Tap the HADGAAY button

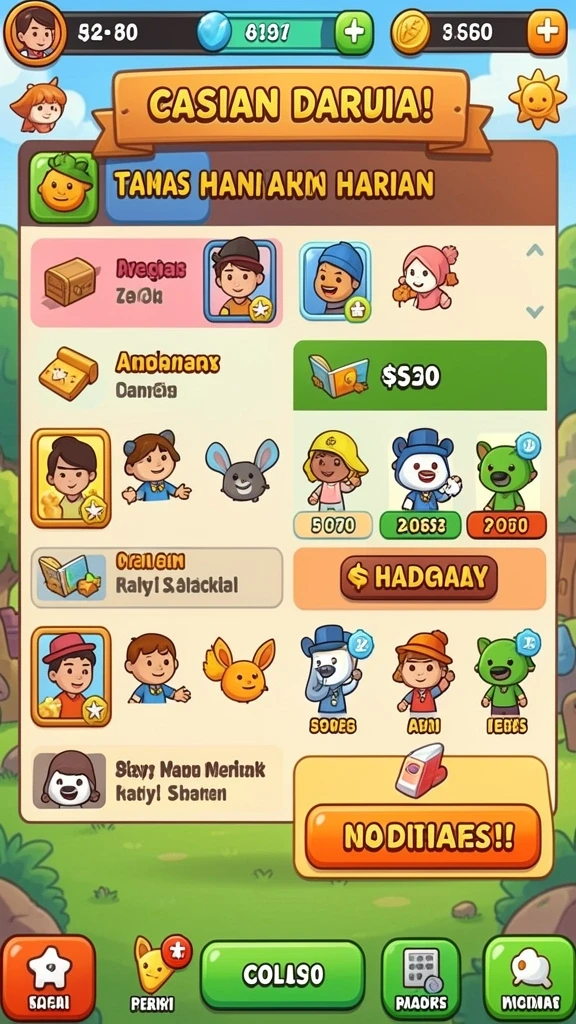(419, 578)
